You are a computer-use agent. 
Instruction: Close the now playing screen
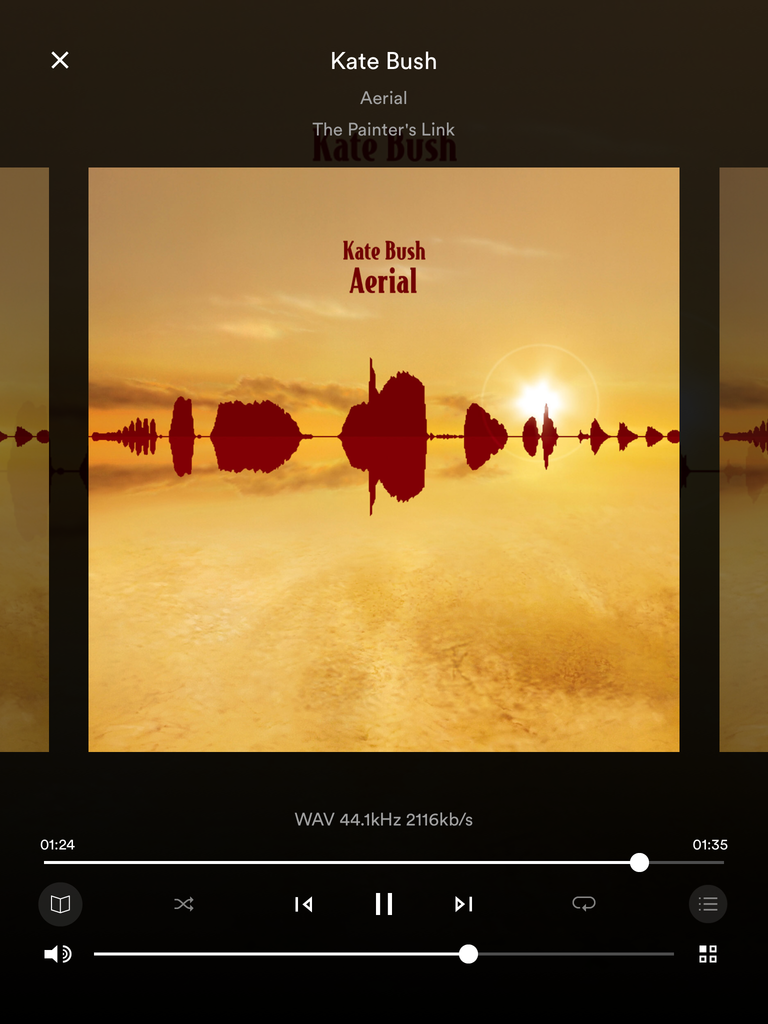pyautogui.click(x=60, y=60)
